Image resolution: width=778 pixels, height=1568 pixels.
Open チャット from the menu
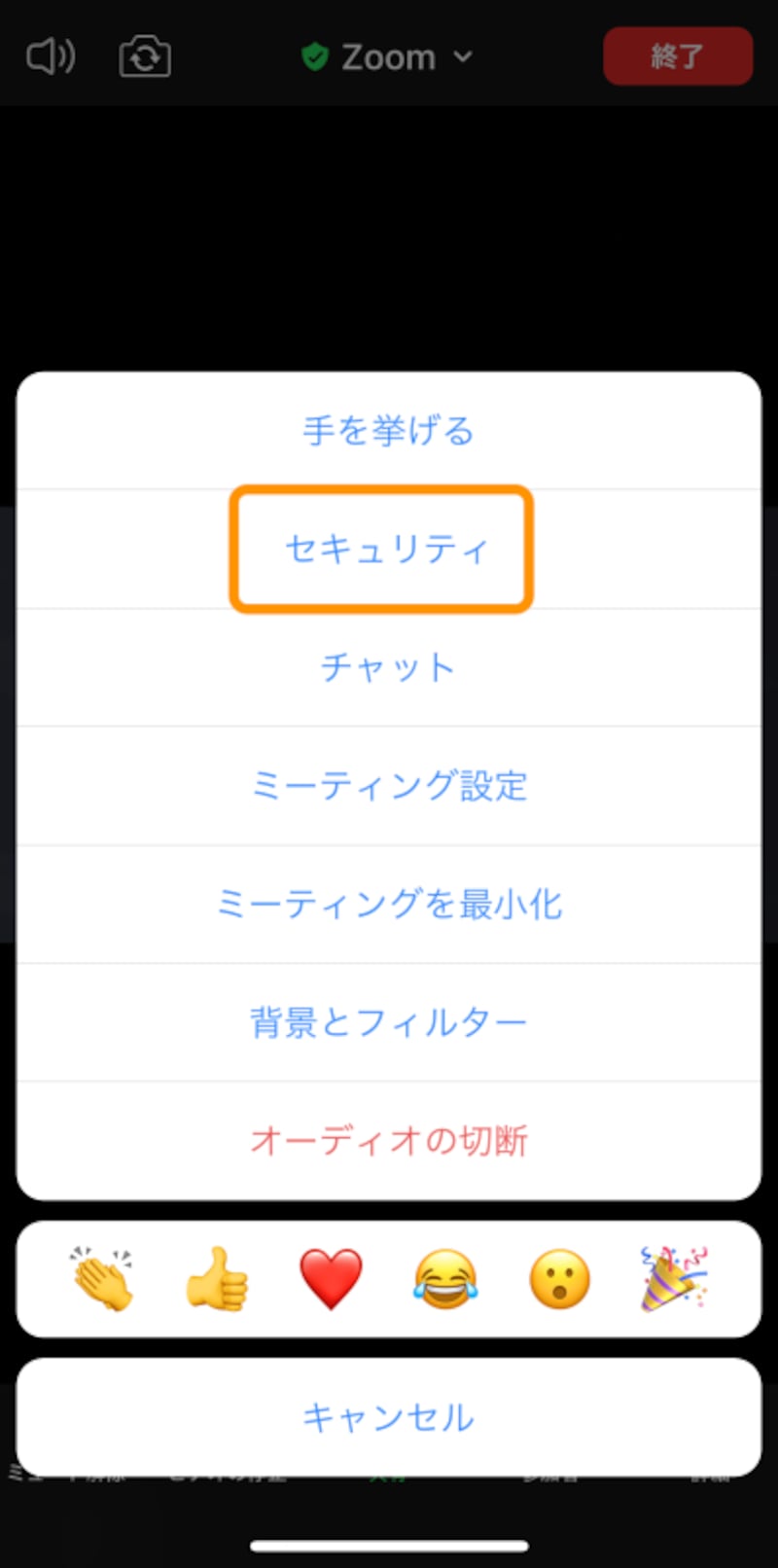point(389,667)
